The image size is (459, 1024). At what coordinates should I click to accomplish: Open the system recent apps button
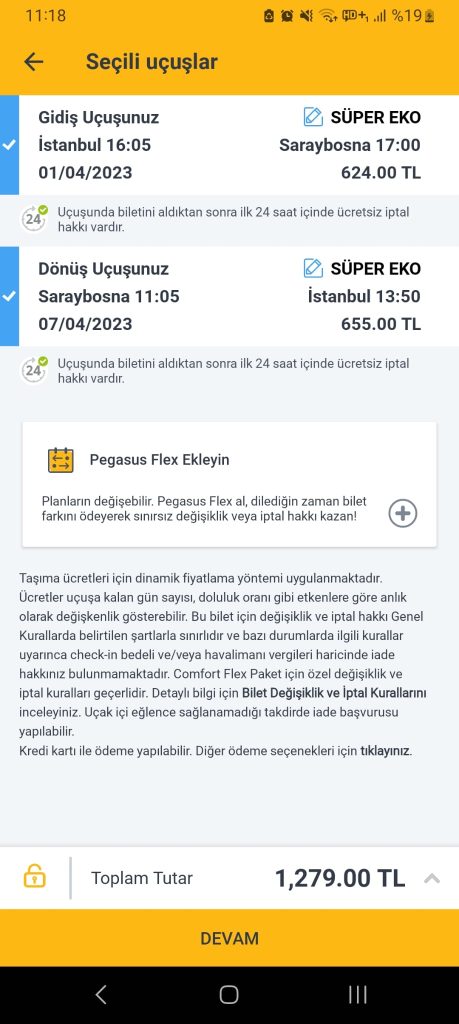[357, 995]
